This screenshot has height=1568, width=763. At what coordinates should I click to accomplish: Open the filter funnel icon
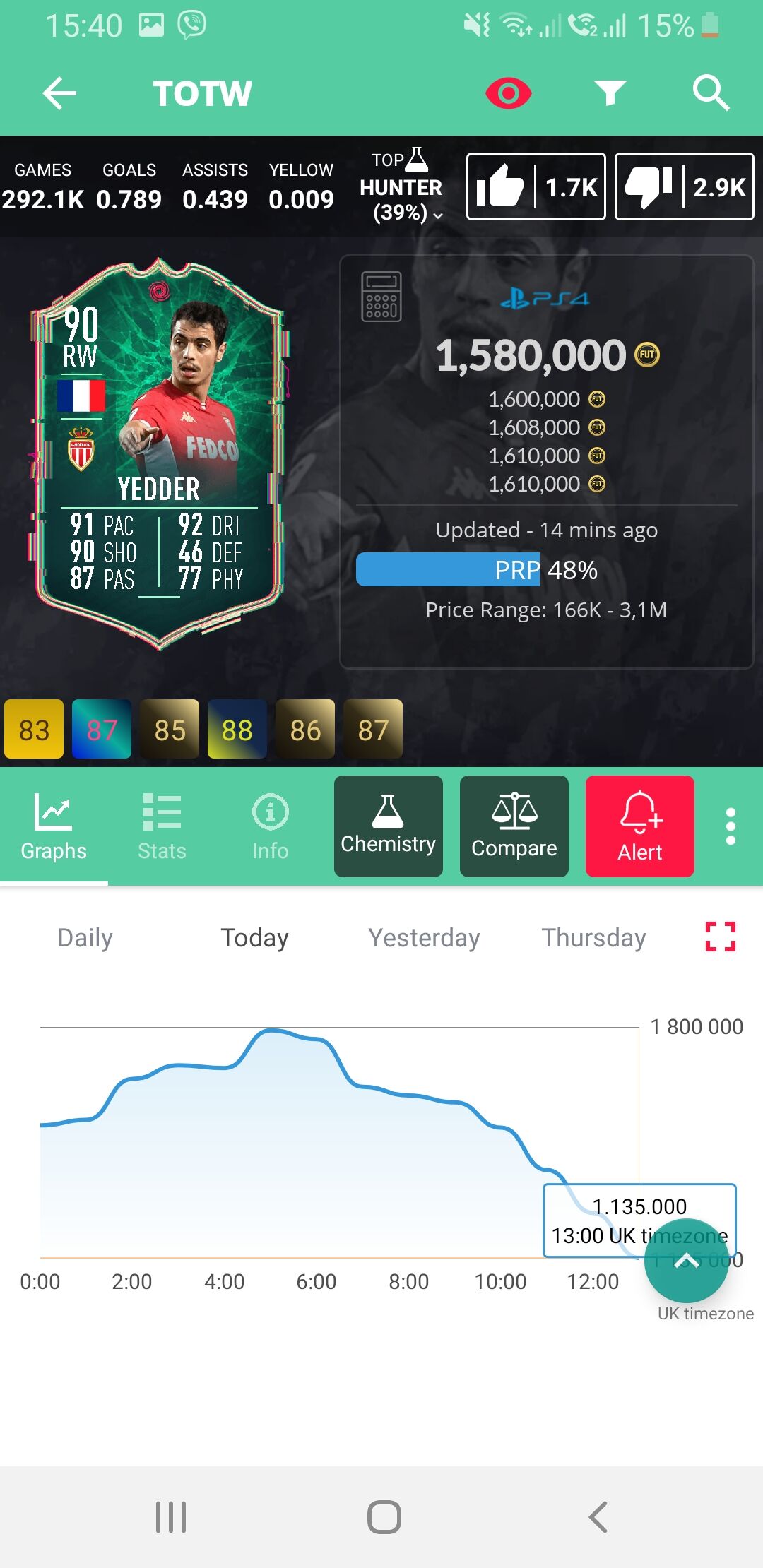pyautogui.click(x=610, y=93)
